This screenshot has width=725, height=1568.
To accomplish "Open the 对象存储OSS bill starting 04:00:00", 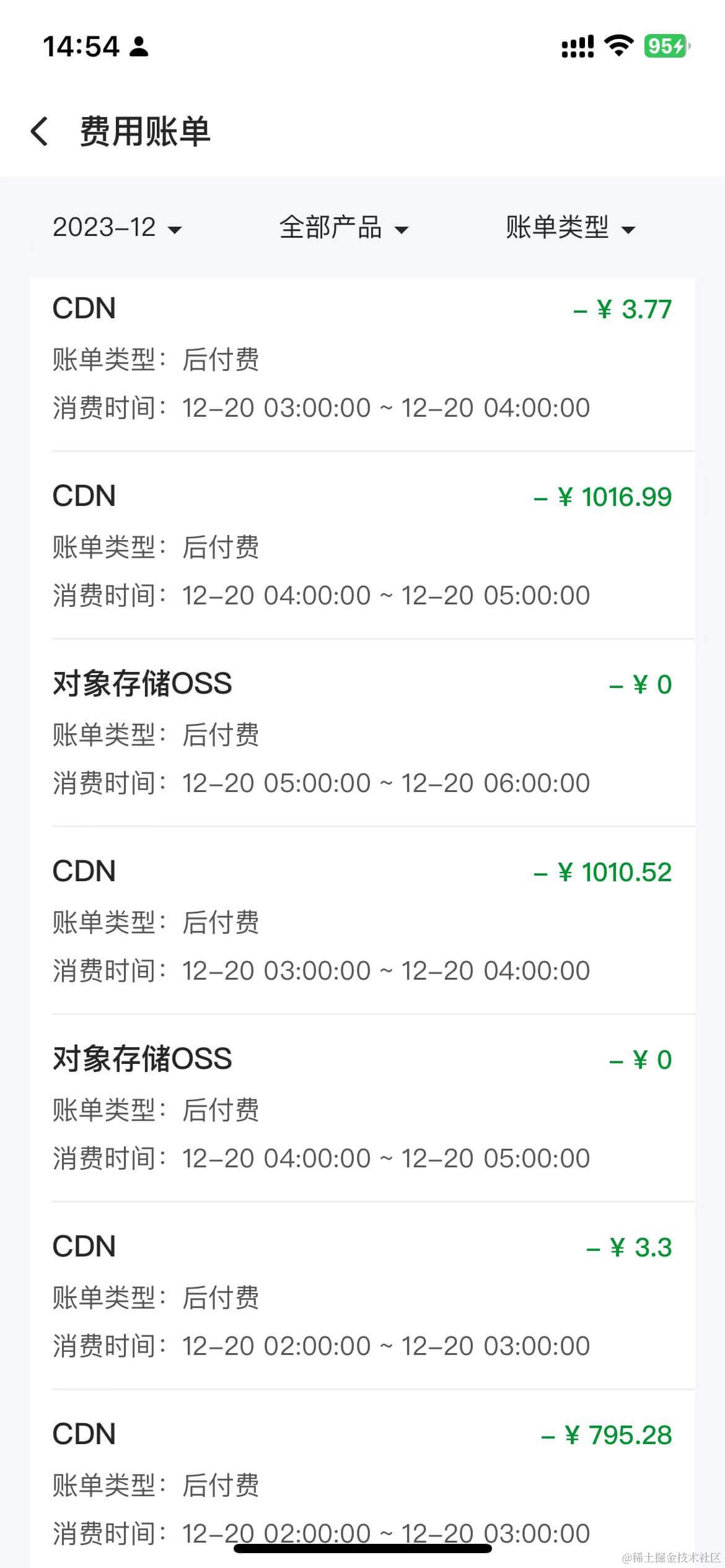I will 362,1109.
